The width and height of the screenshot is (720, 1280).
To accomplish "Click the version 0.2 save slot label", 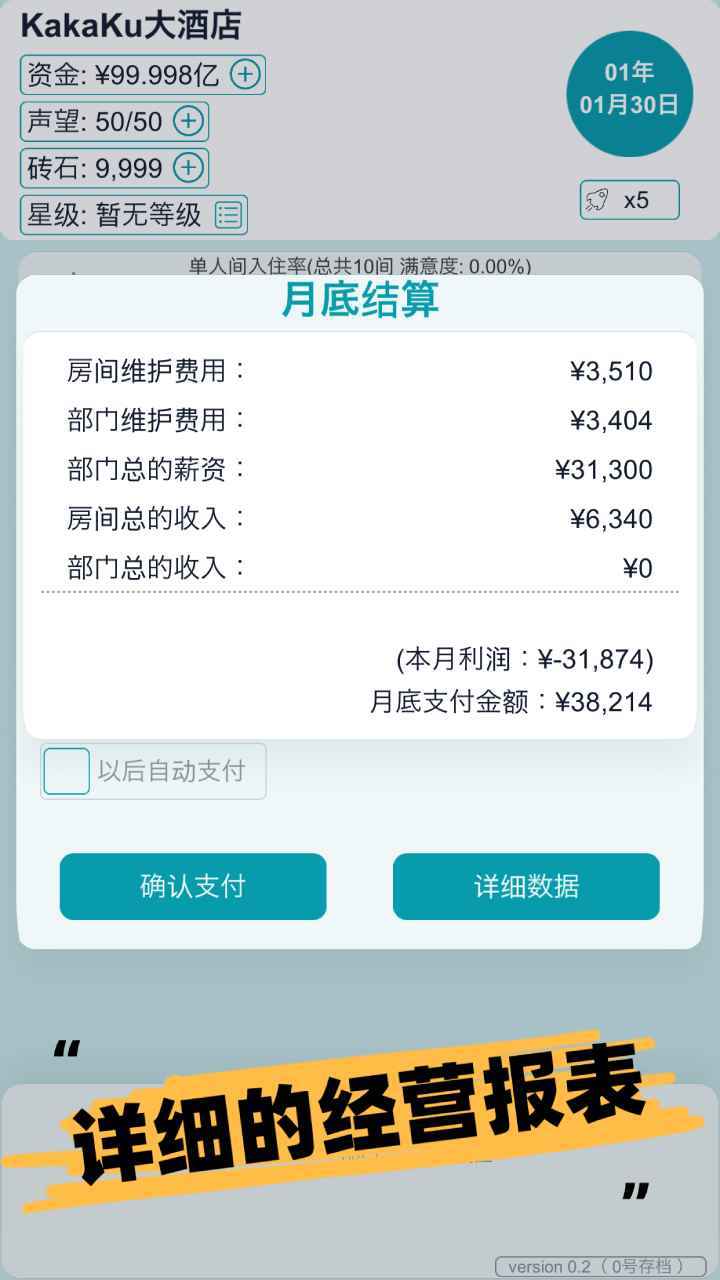I will pyautogui.click(x=597, y=1266).
